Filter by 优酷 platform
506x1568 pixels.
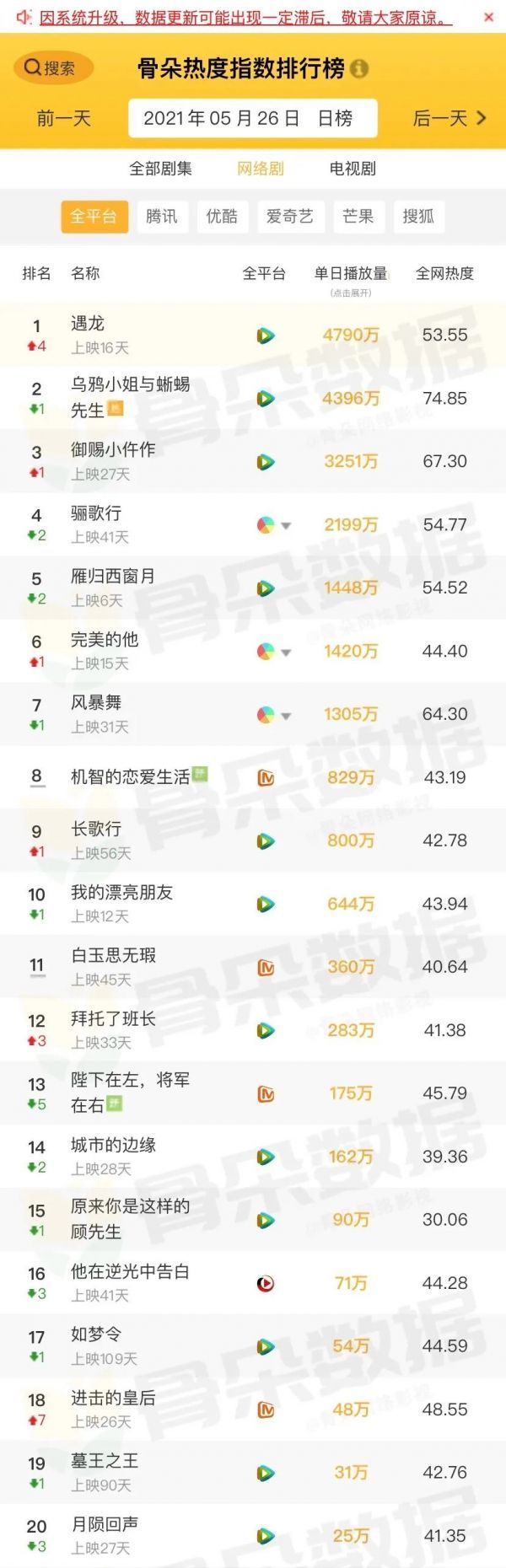pyautogui.click(x=222, y=217)
